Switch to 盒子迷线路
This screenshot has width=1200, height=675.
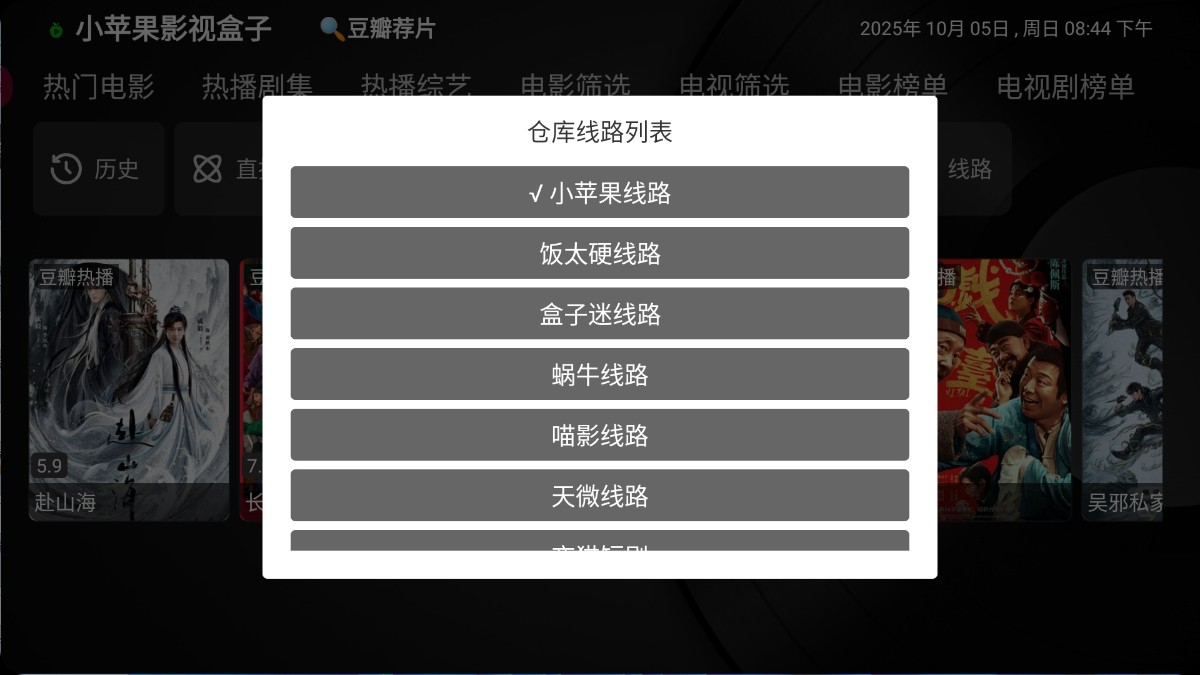(600, 314)
